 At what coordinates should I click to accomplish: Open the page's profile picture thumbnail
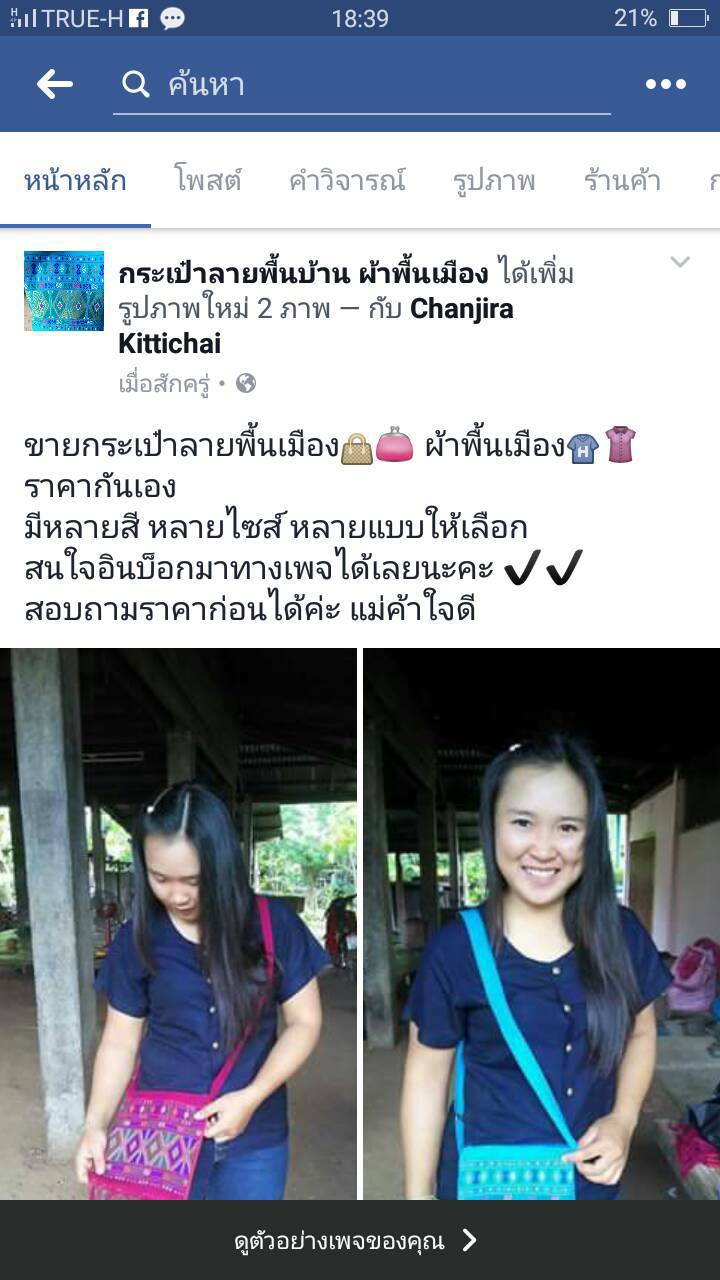point(64,291)
